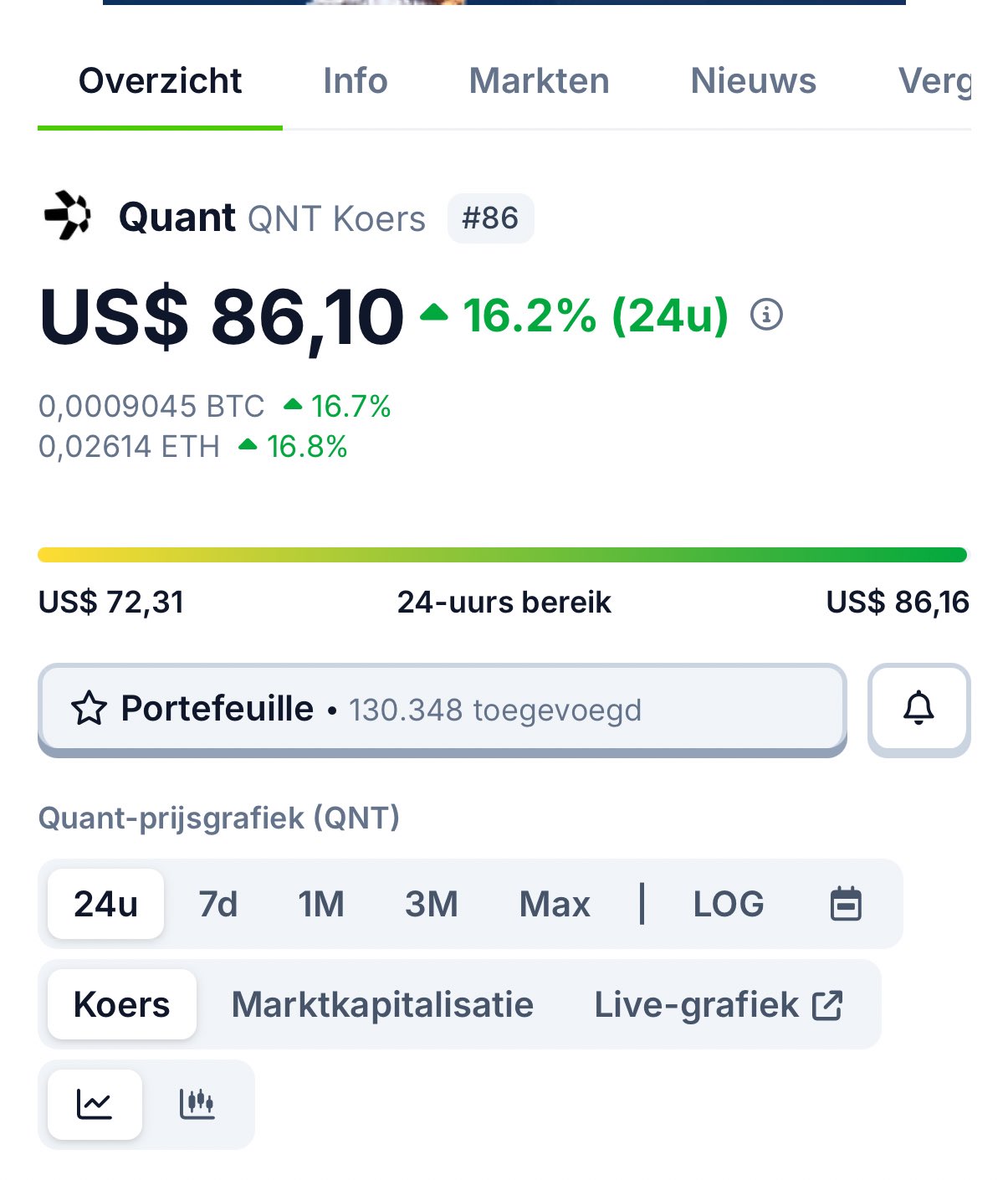Image resolution: width=1008 pixels, height=1180 pixels.
Task: Enable LOG scale on chart
Action: tap(728, 904)
